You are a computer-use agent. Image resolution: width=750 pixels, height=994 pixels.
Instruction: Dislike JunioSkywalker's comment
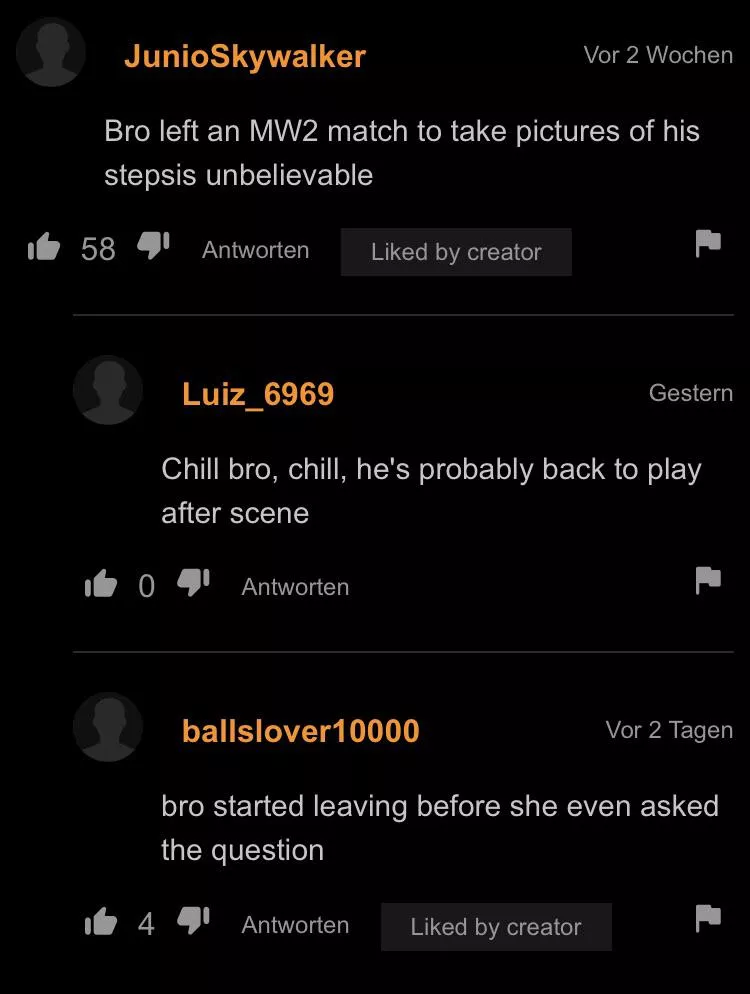point(153,246)
